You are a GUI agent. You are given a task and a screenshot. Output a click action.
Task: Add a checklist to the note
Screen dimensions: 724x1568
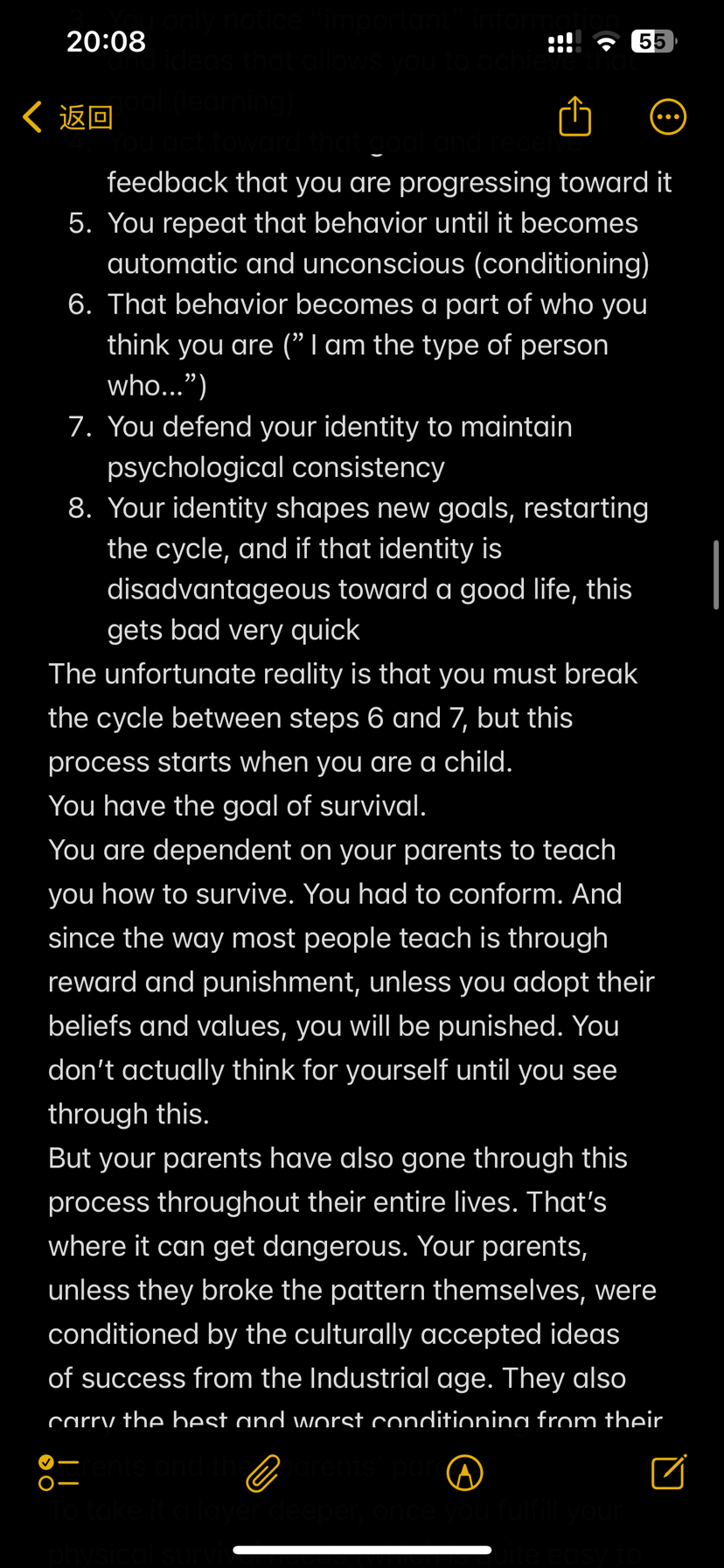(x=59, y=1473)
